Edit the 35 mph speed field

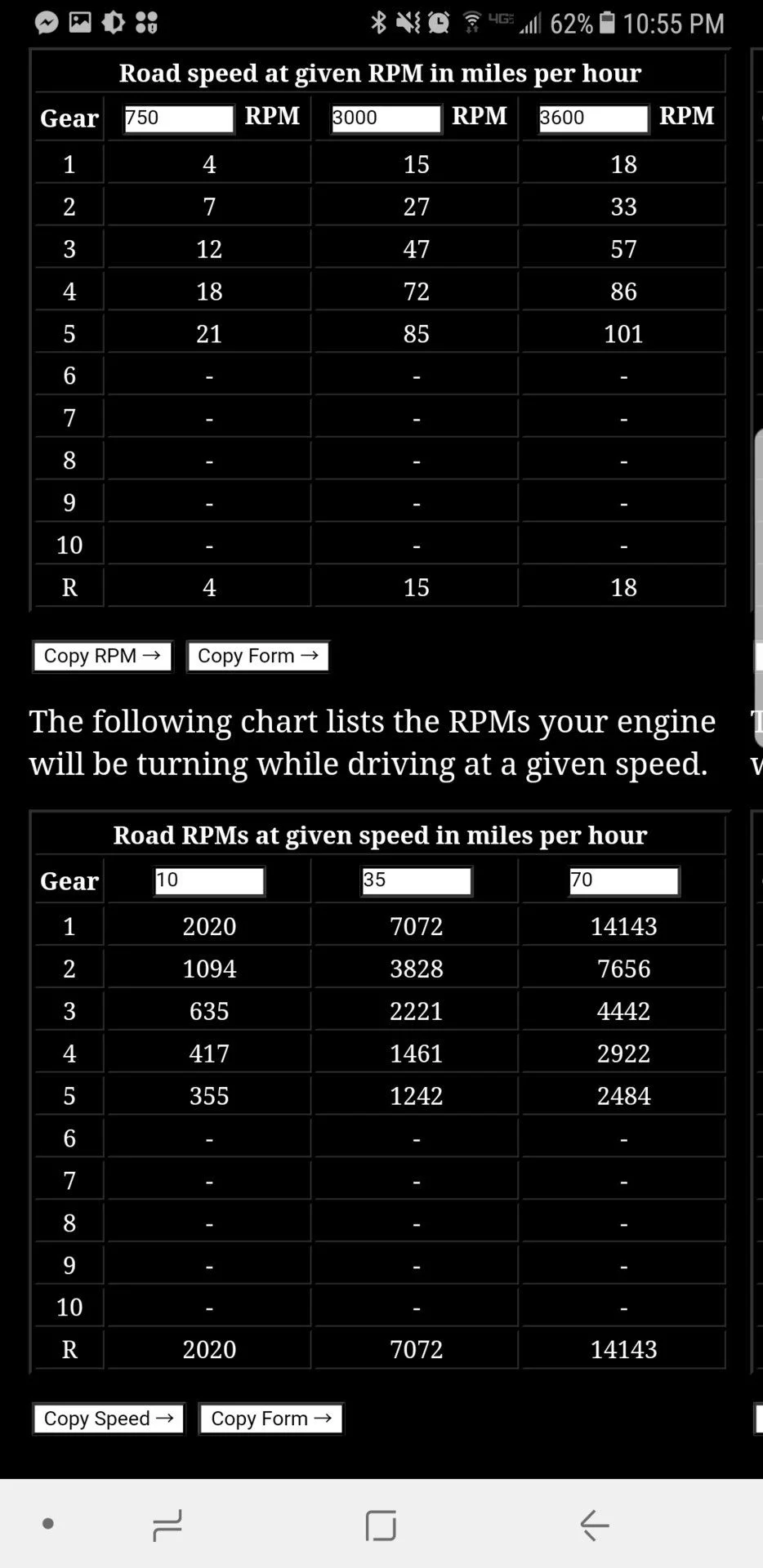coord(417,881)
